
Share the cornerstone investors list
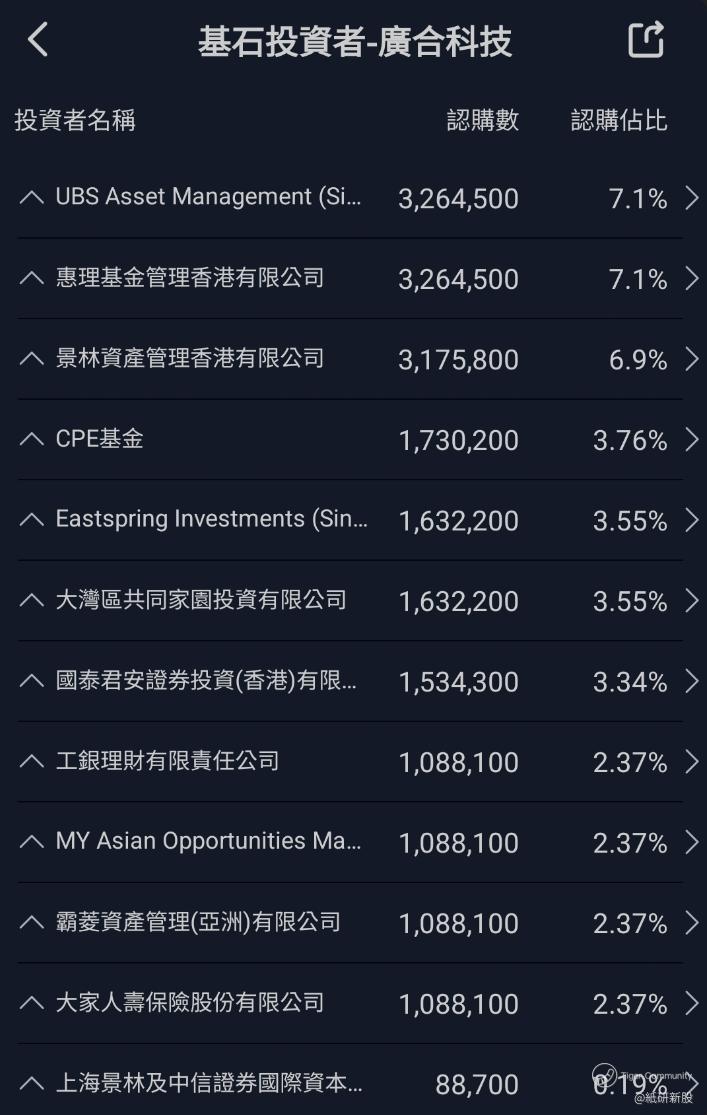[x=646, y=41]
